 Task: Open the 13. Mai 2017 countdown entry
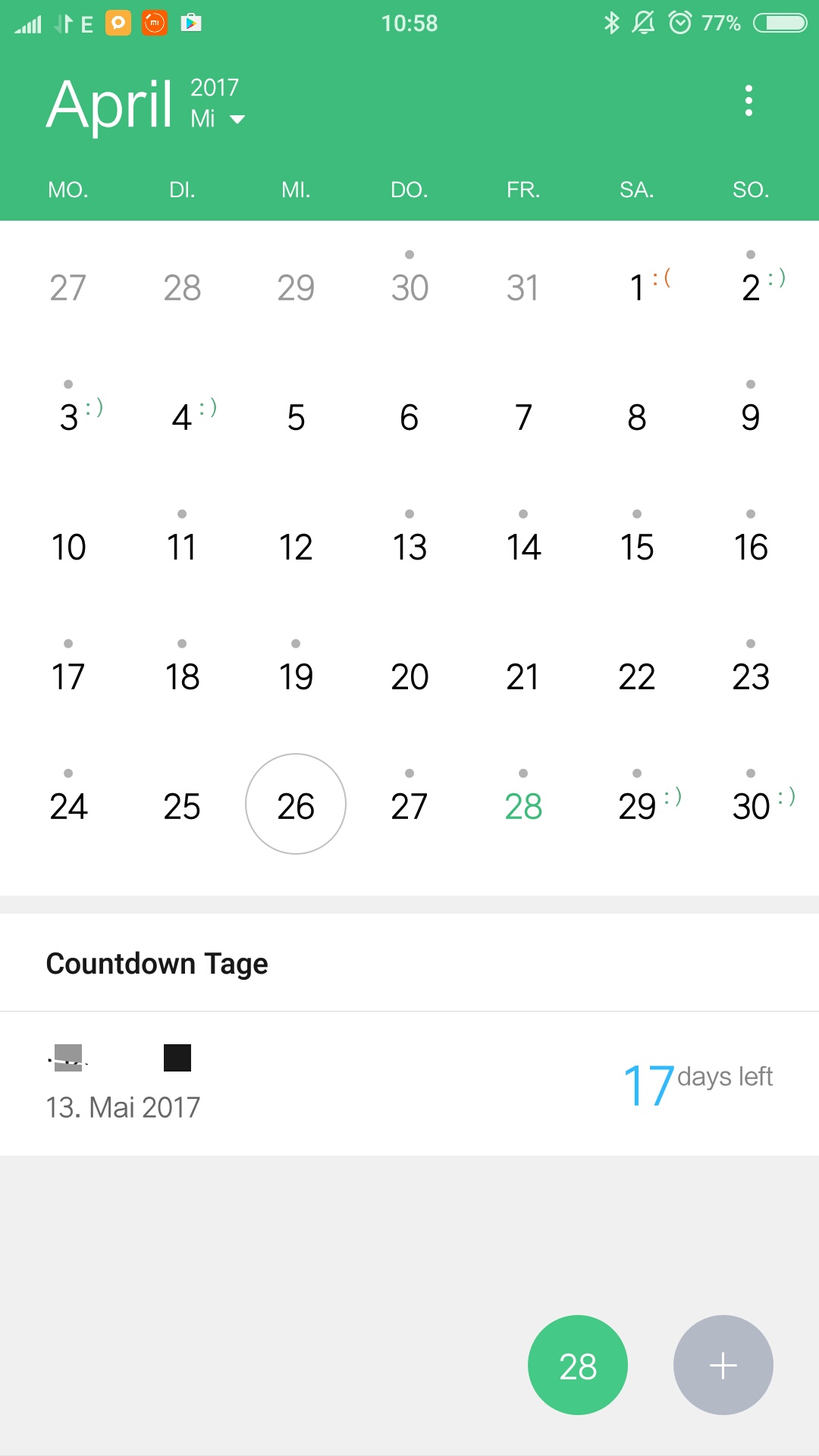[409, 1084]
